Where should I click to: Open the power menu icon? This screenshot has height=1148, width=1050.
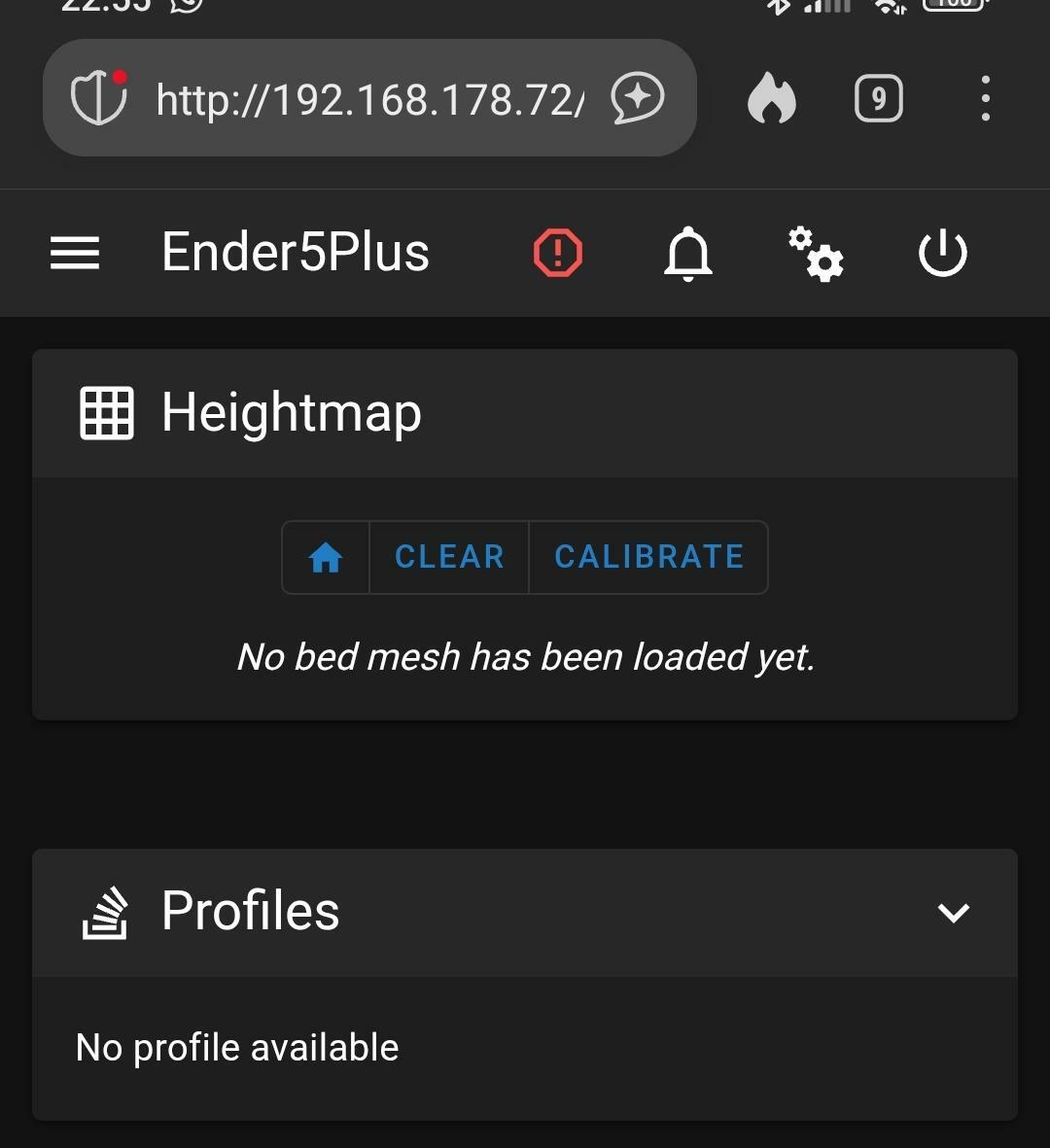click(942, 253)
